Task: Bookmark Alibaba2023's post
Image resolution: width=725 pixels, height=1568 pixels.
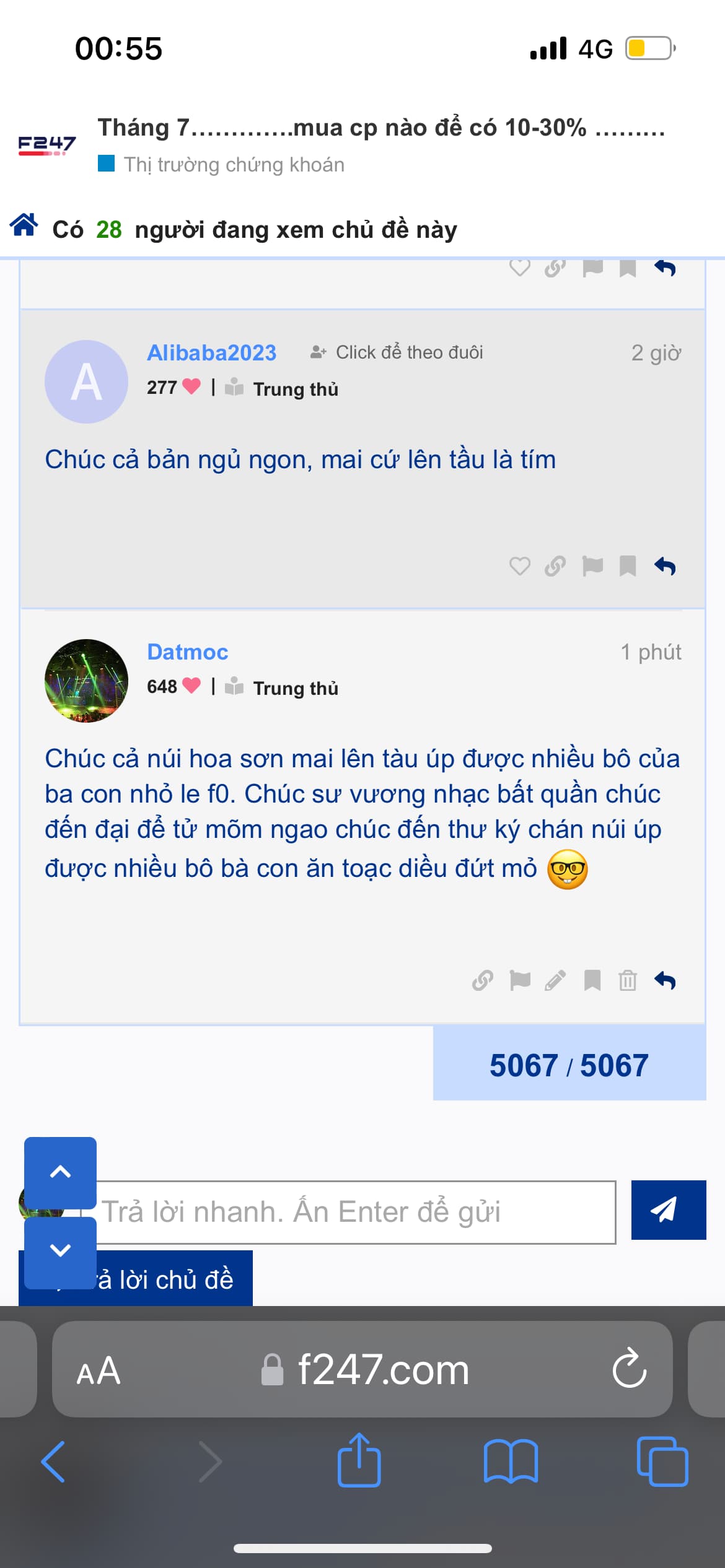Action: pos(628,566)
